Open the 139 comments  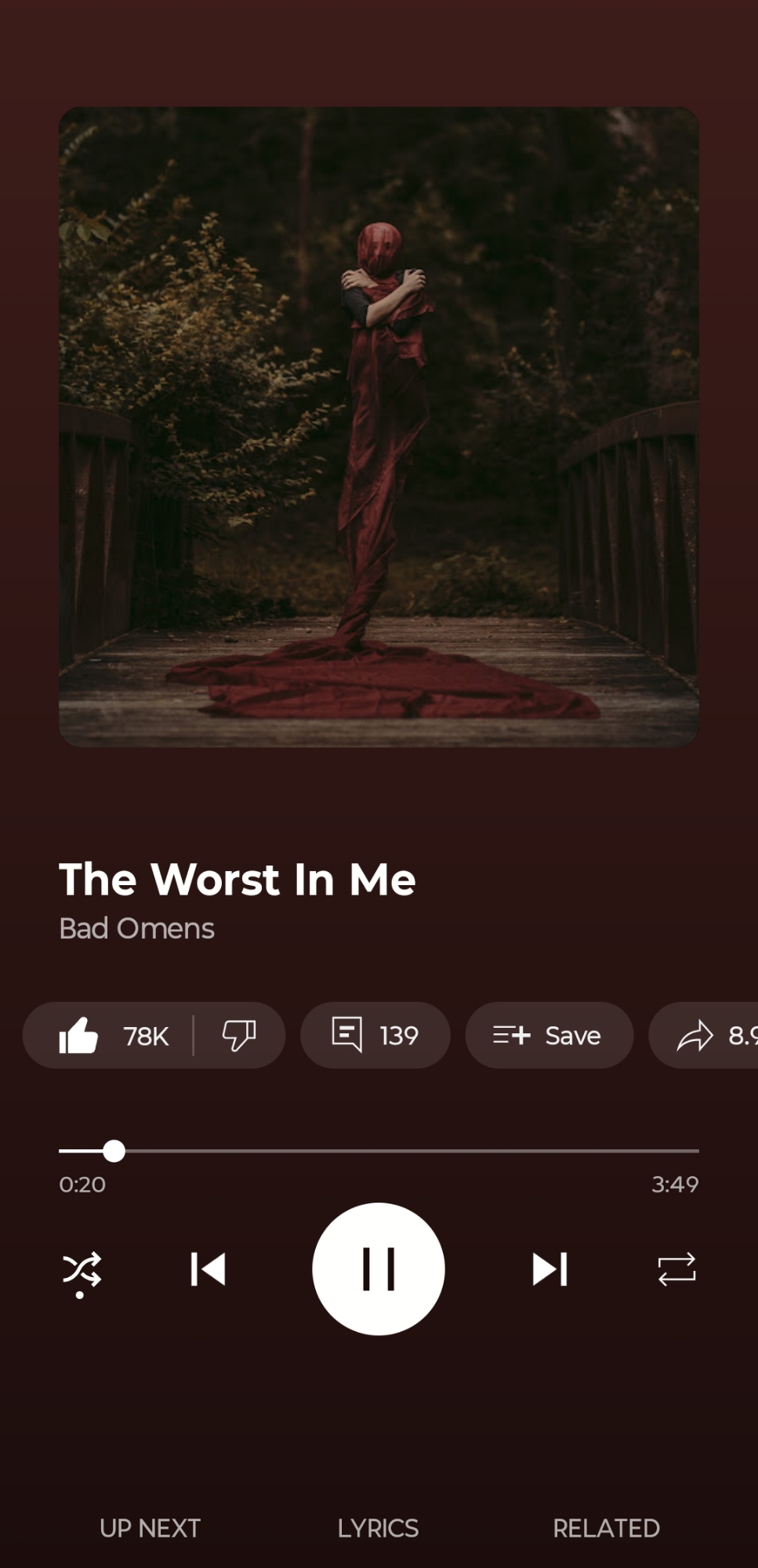click(375, 1036)
